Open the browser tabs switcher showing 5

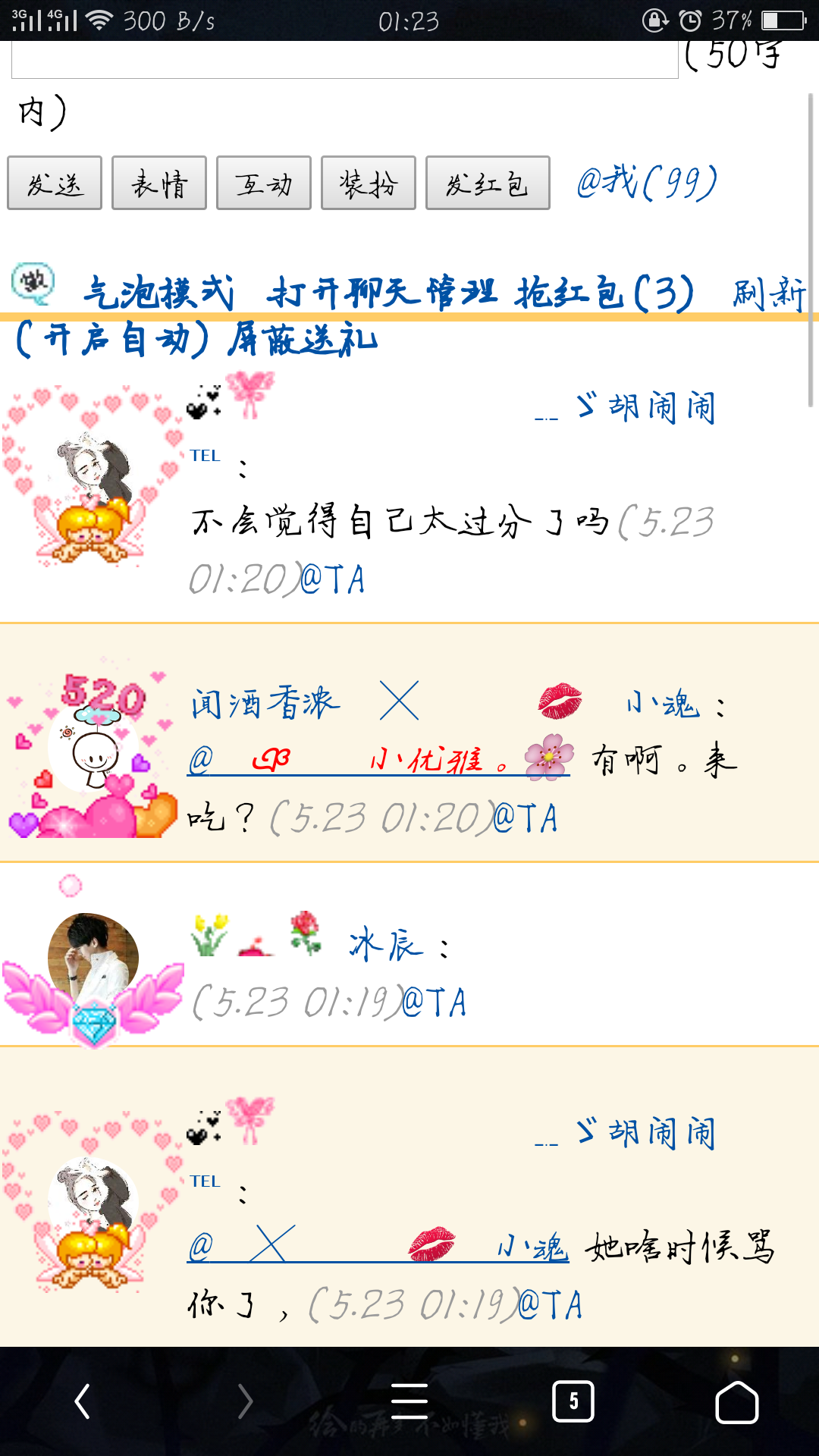tap(573, 1401)
